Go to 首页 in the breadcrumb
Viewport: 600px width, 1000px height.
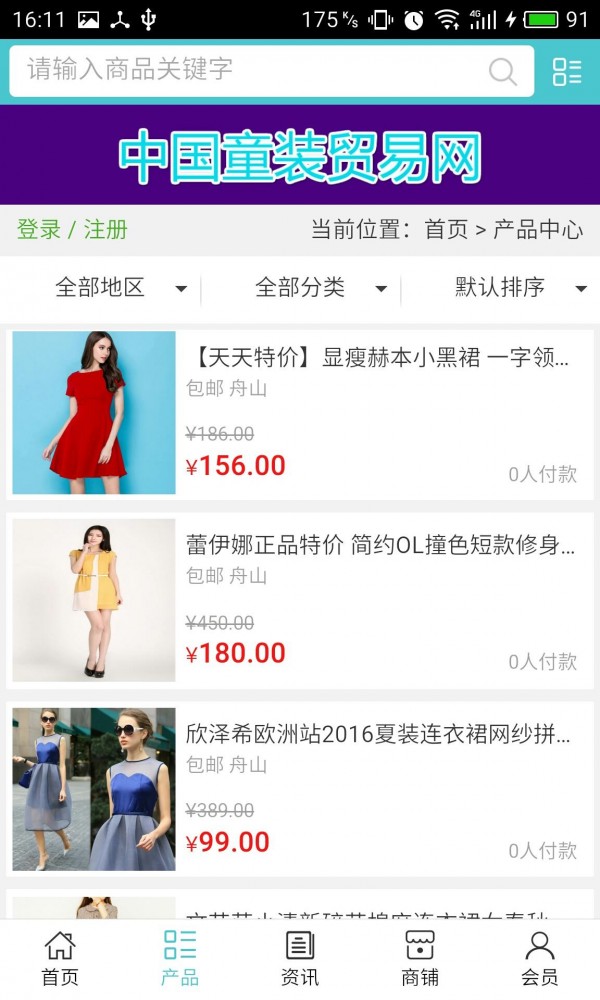446,229
